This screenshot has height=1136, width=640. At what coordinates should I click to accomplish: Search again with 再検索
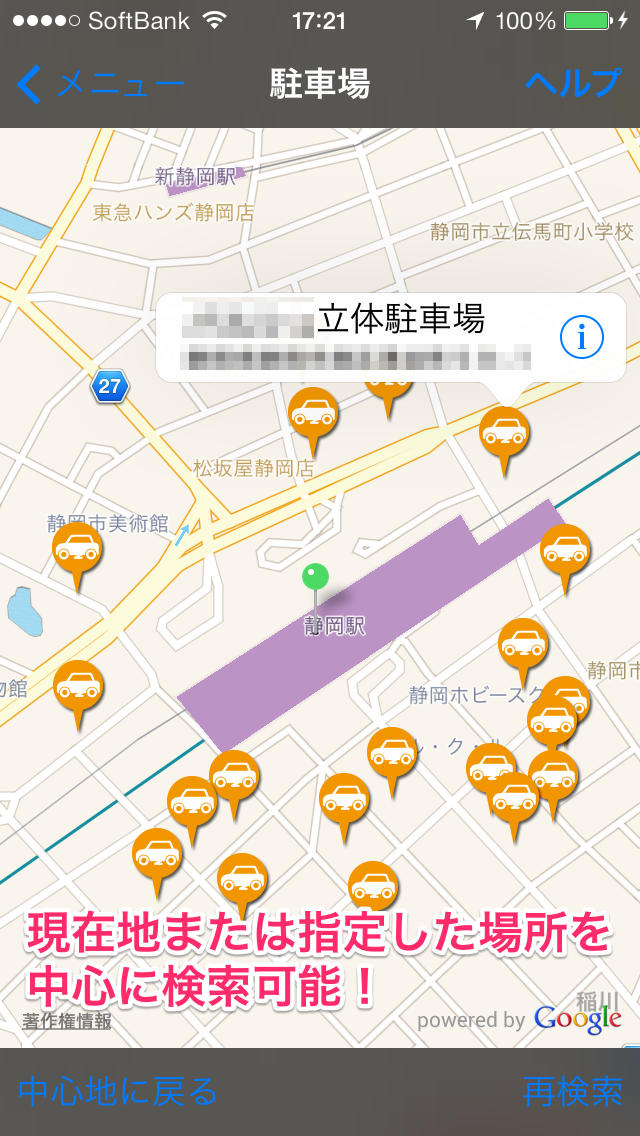[572, 1091]
